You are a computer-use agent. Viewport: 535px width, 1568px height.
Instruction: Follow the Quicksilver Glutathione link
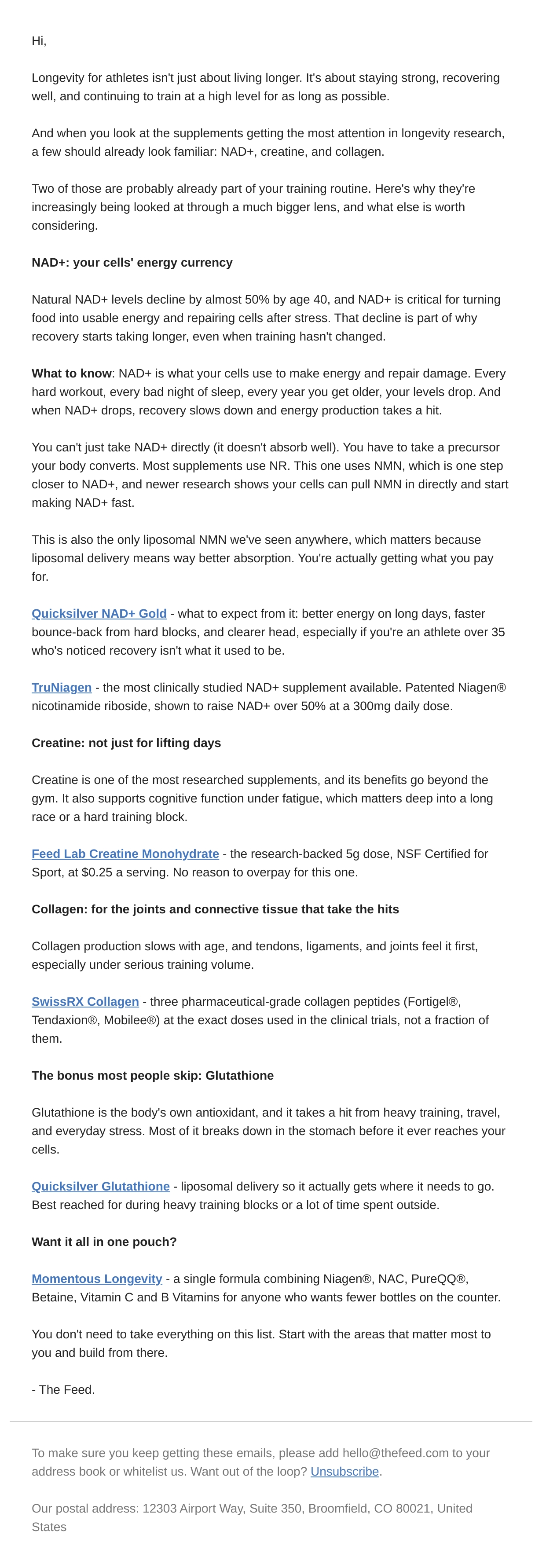coord(100,1186)
